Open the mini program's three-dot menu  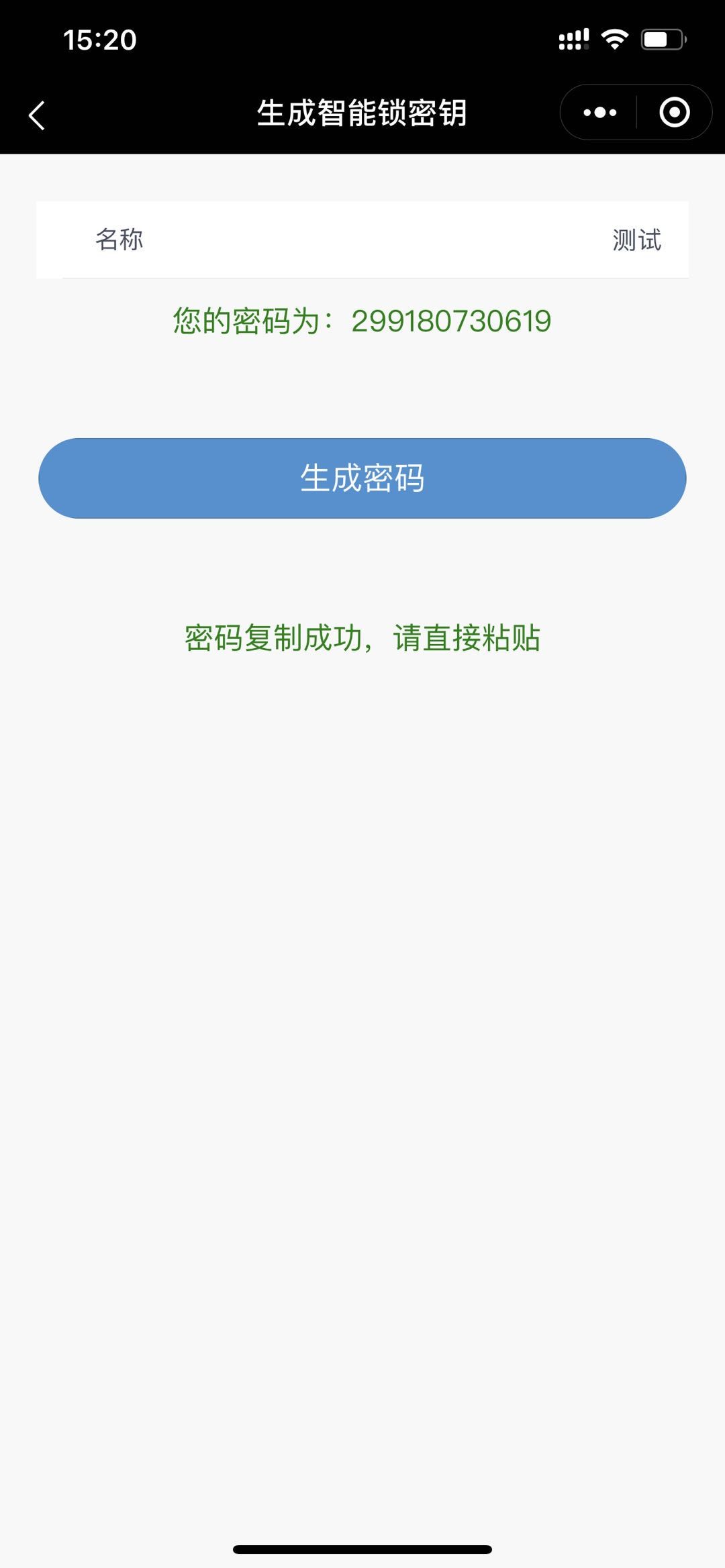click(599, 112)
